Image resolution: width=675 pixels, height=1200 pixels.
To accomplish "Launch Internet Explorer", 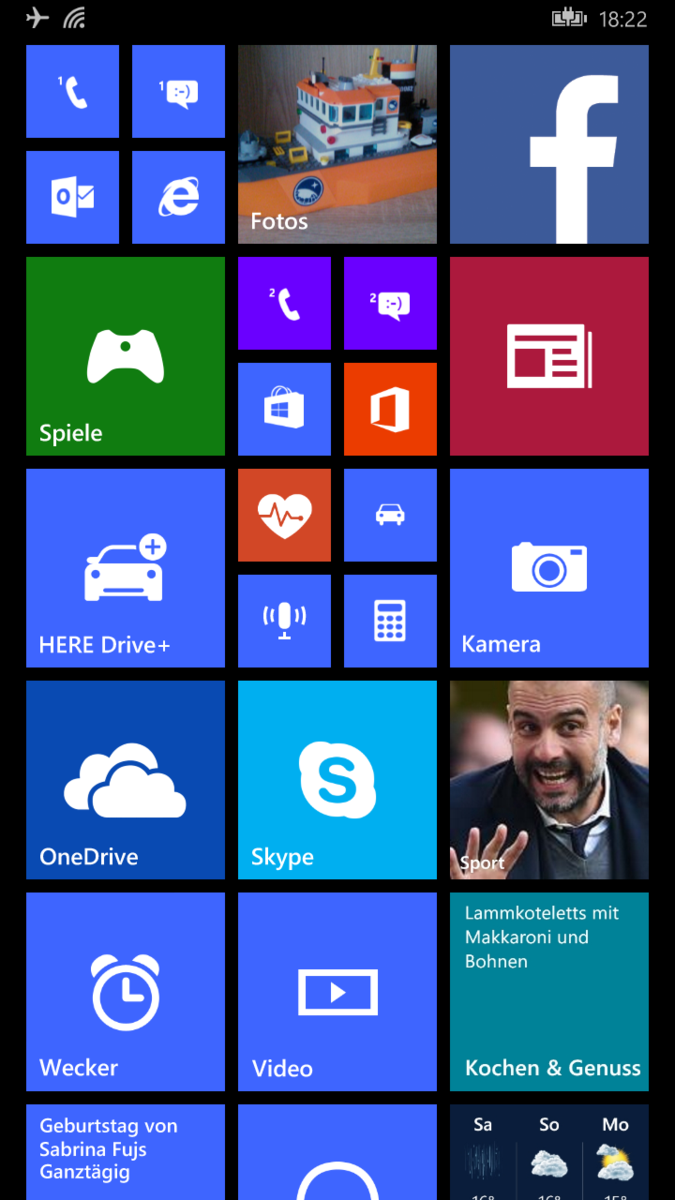I will coord(178,197).
